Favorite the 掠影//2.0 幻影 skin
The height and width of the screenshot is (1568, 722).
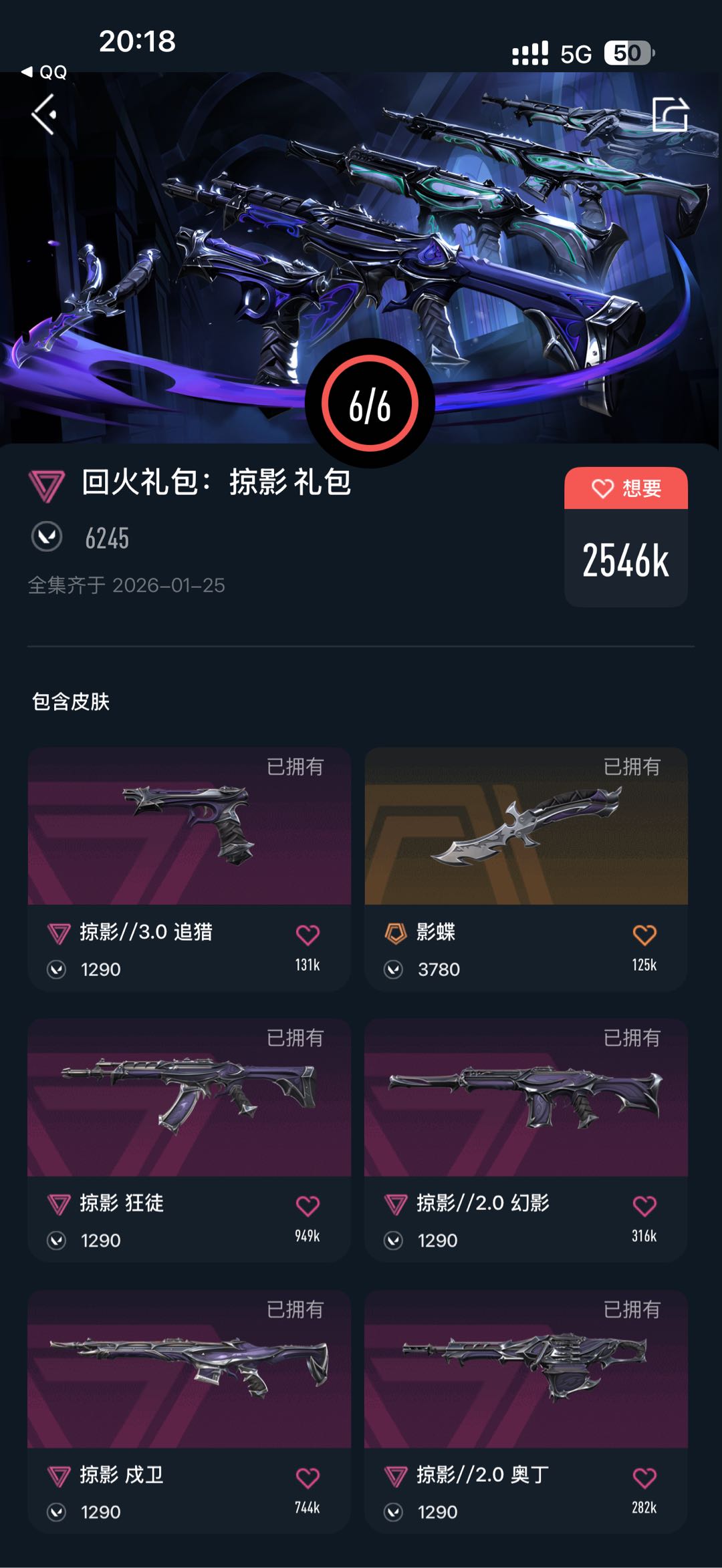click(x=644, y=1207)
